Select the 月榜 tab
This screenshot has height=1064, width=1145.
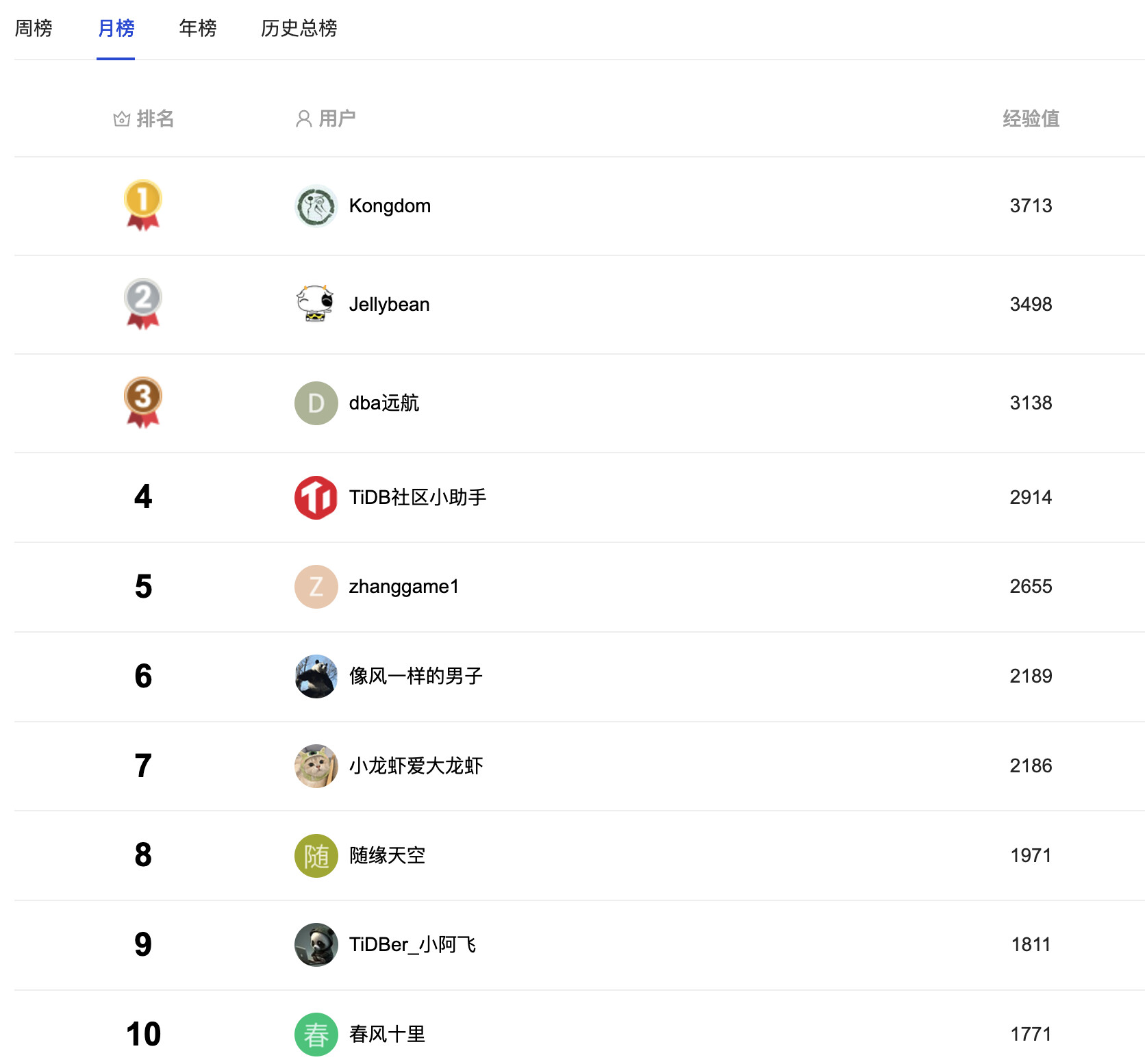[116, 28]
